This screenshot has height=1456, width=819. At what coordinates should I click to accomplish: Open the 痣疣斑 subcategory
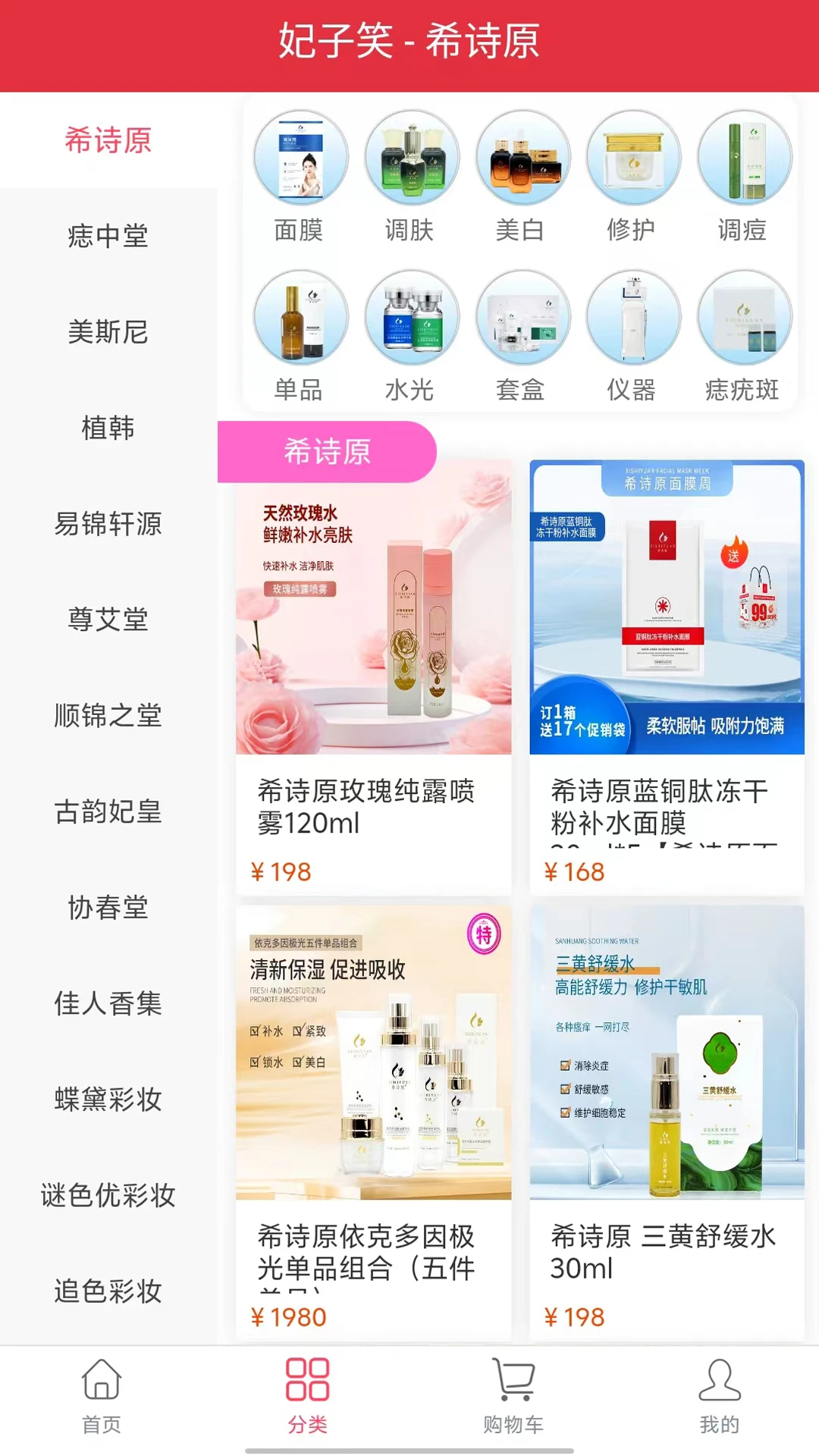pos(743,337)
